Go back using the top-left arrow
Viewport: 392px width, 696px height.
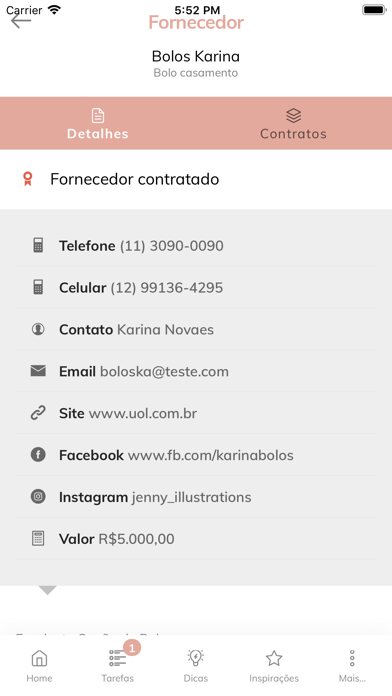point(21,20)
